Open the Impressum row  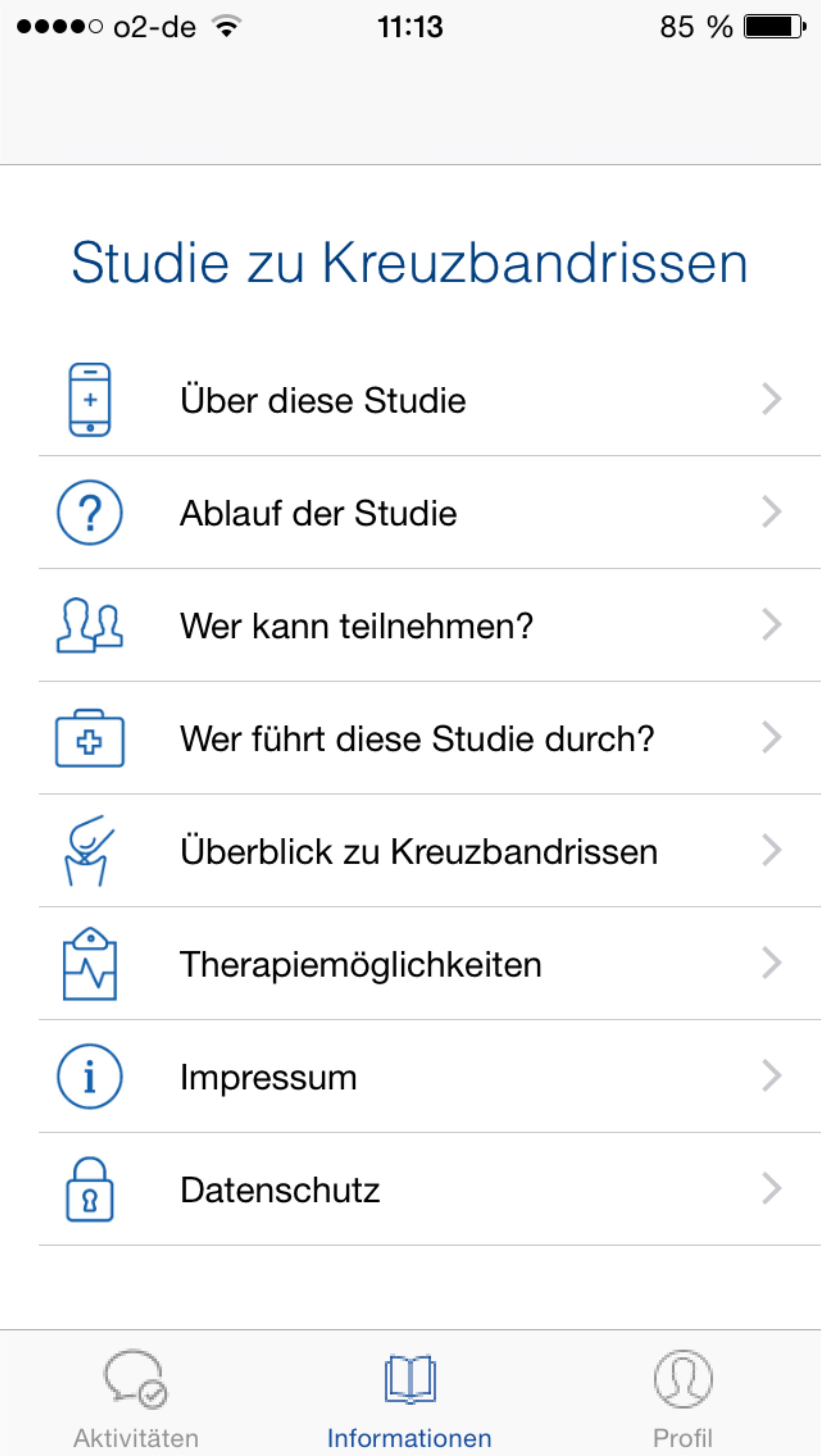tap(410, 1076)
